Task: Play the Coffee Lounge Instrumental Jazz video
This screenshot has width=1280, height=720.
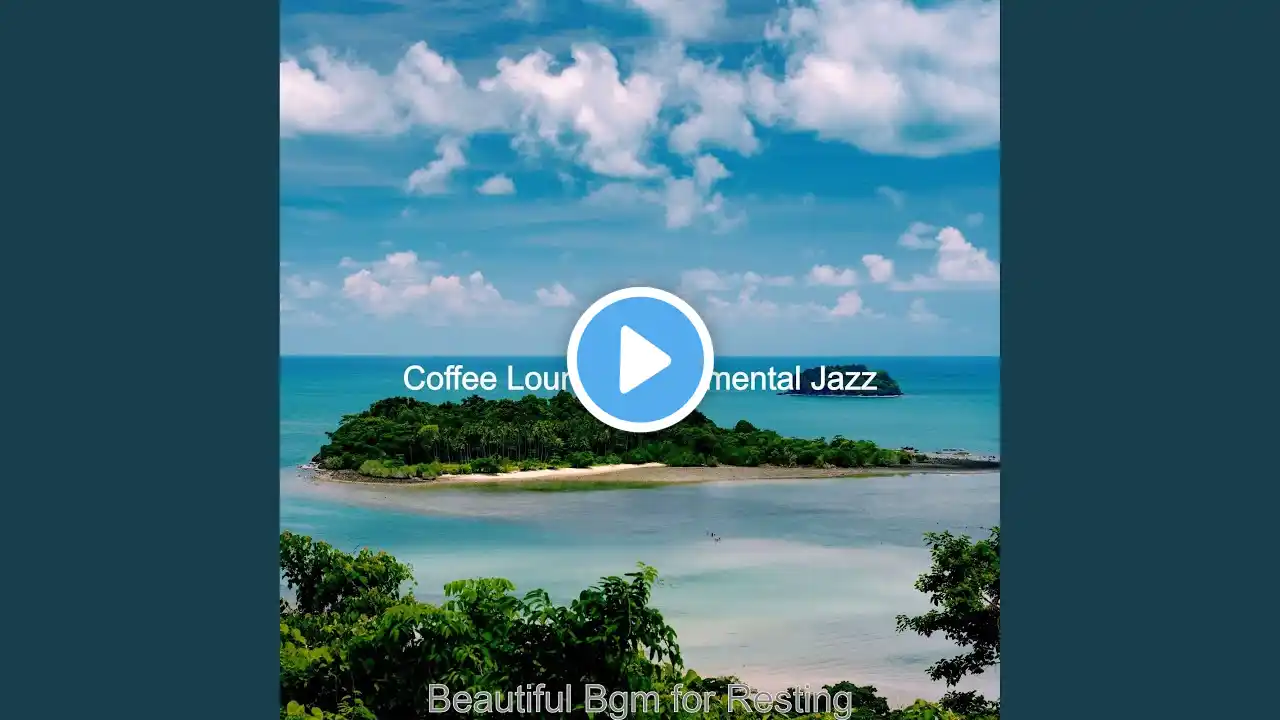Action: 640,360
